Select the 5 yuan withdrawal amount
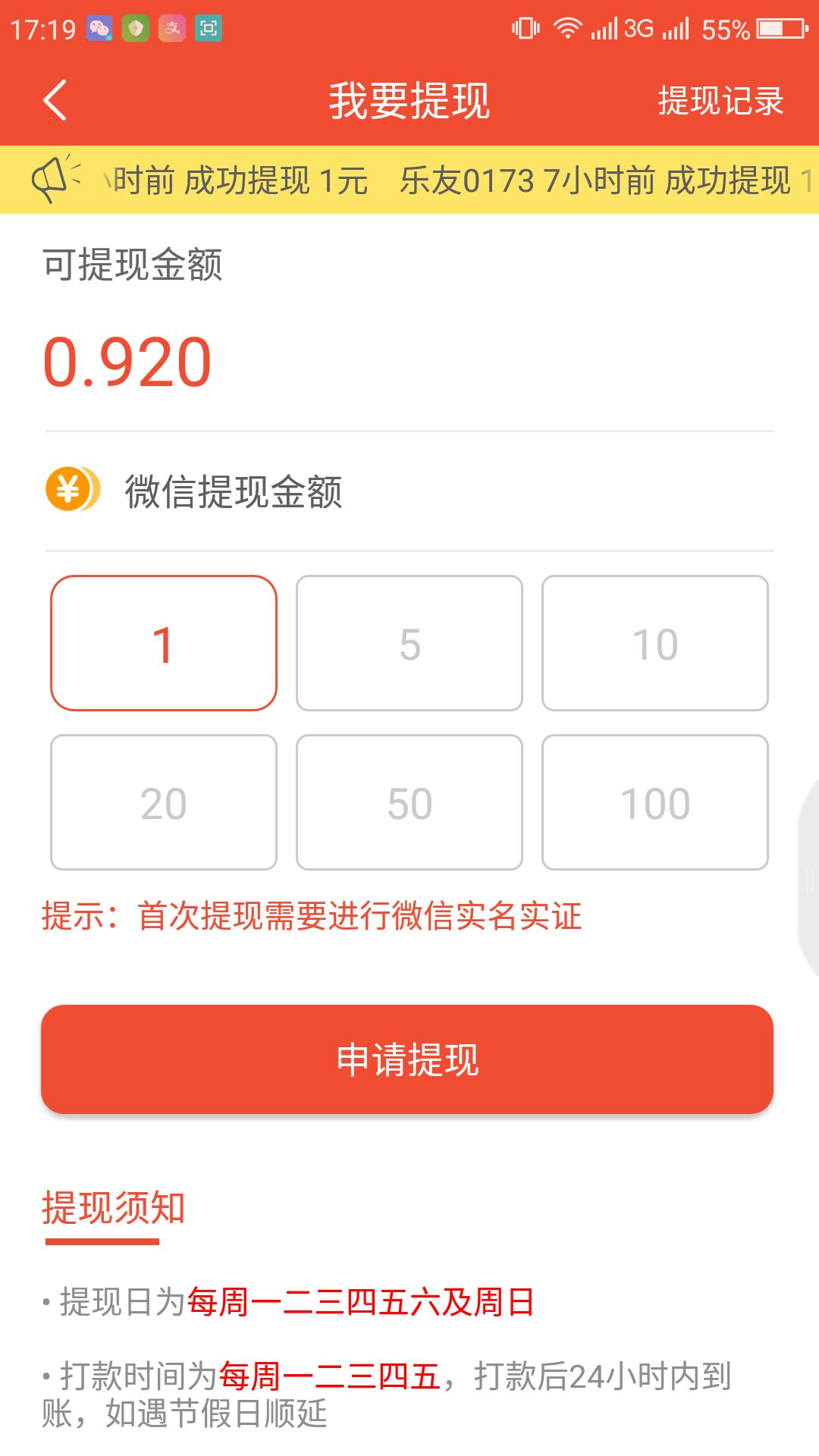Screen dimensions: 819x1456 [409, 643]
